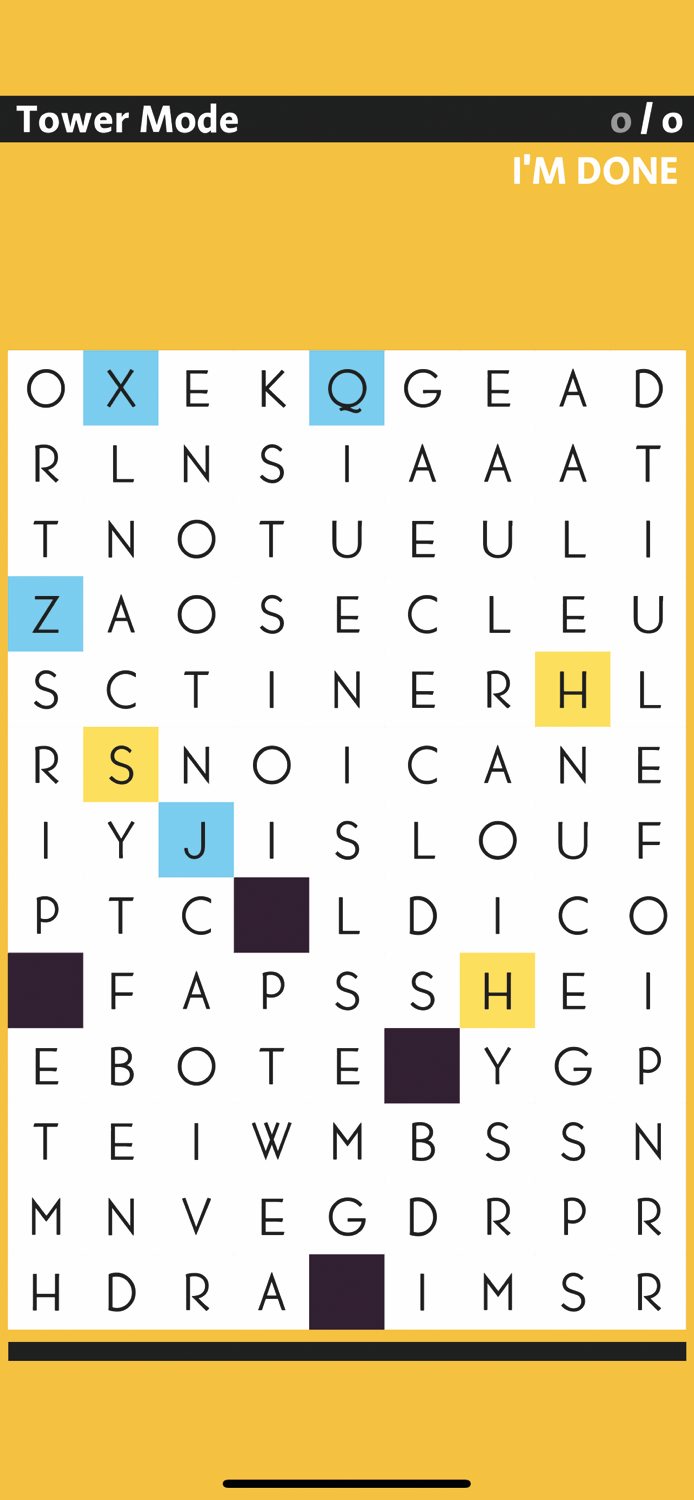Select the Y tile next to G
The height and width of the screenshot is (1500, 694).
pos(498,1066)
